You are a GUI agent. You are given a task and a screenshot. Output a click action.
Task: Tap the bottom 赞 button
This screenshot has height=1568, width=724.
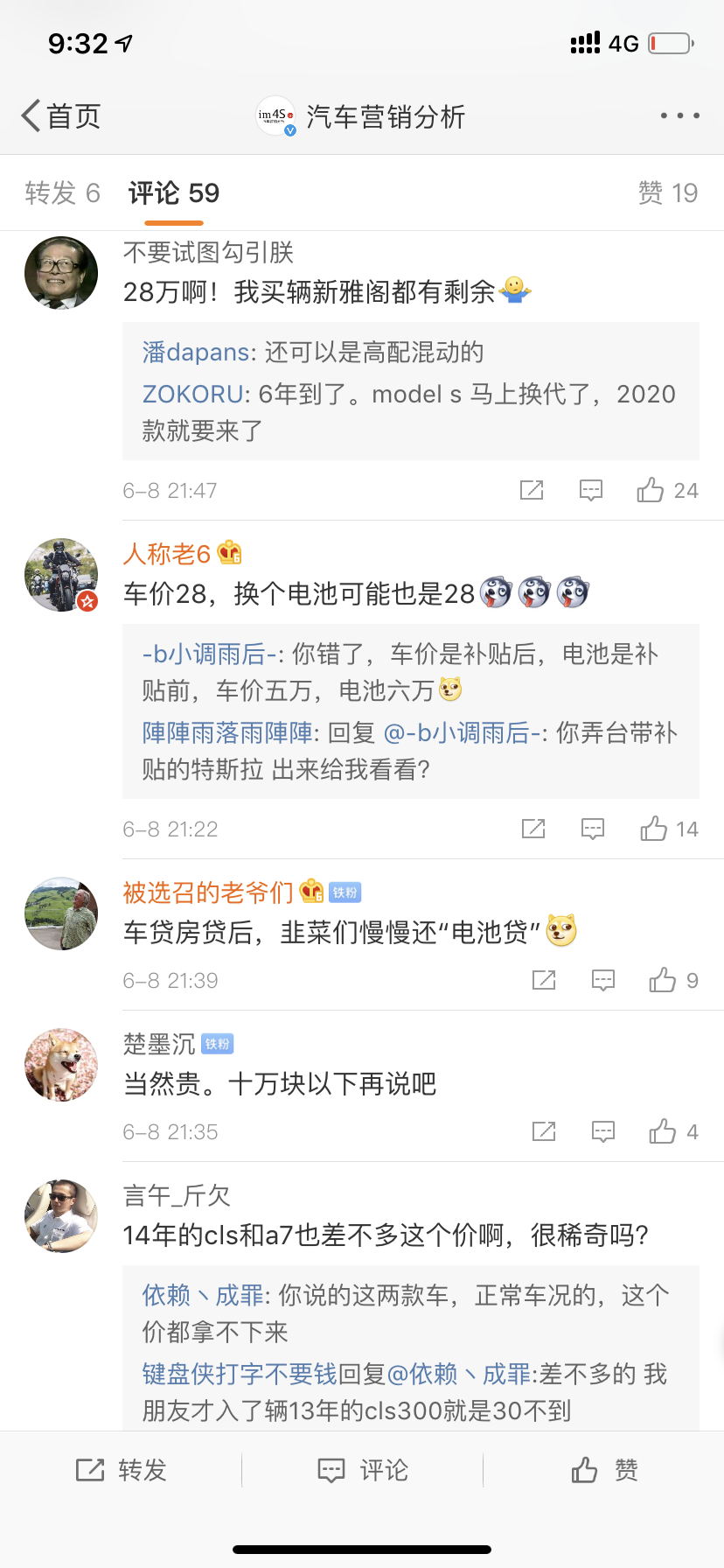604,1470
